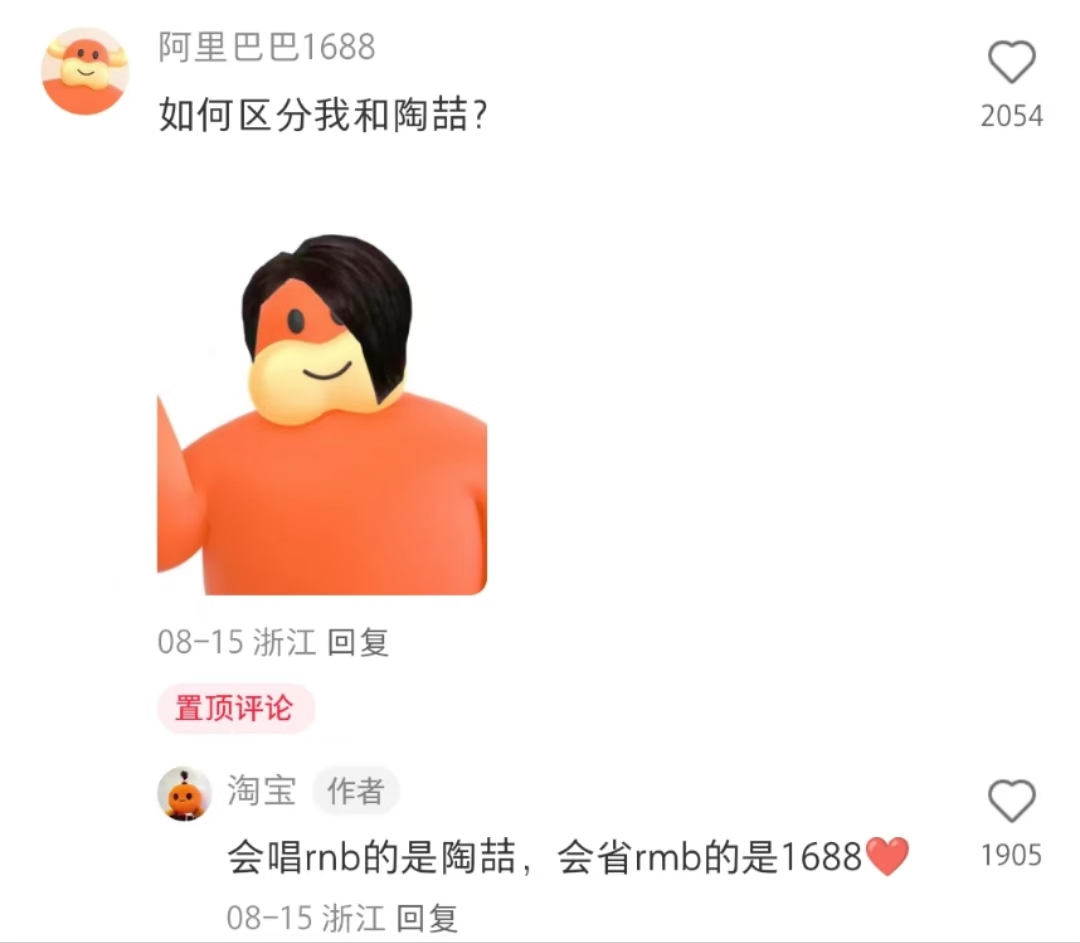1080x943 pixels.
Task: Like the comment by 阿里巴巴1688
Action: (x=1011, y=65)
